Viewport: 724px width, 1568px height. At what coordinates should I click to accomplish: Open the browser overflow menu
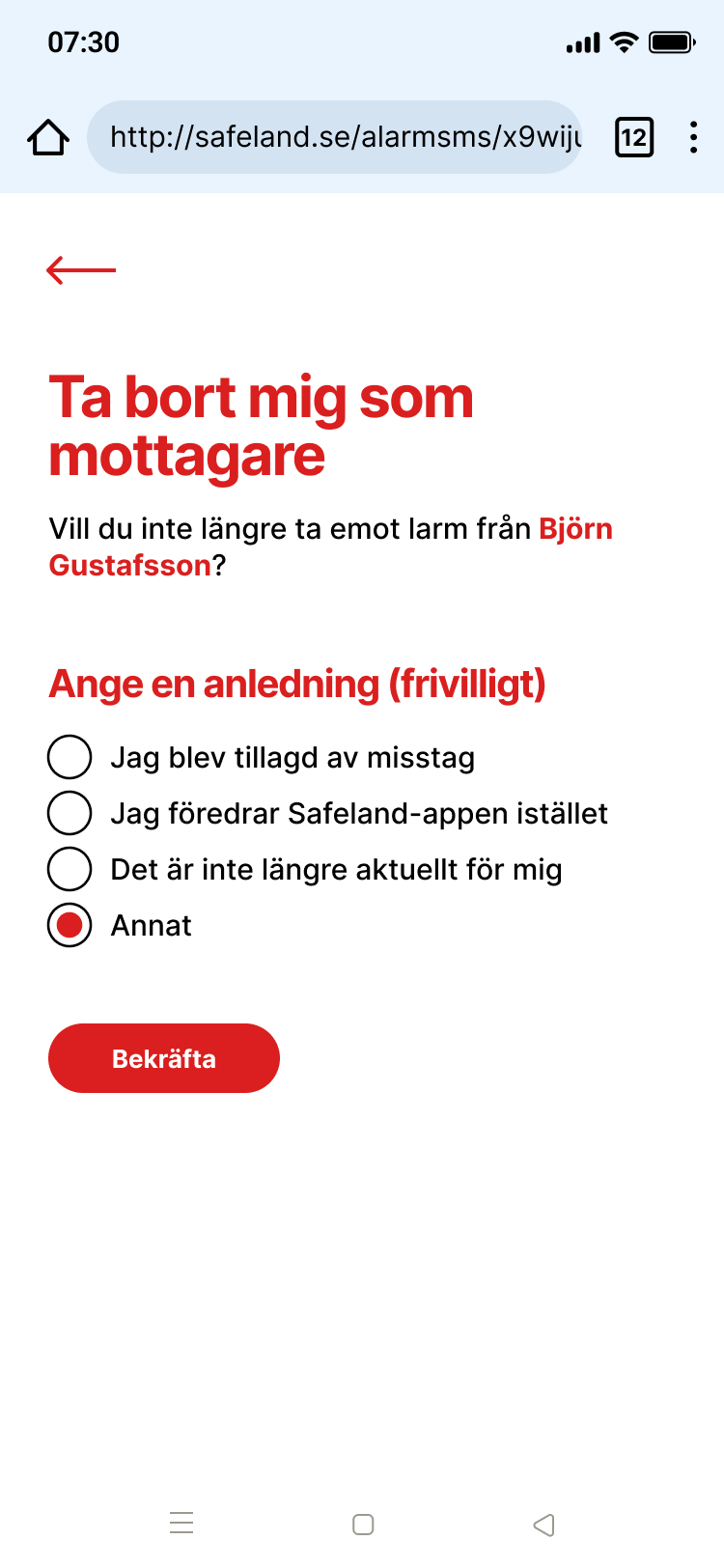(693, 138)
